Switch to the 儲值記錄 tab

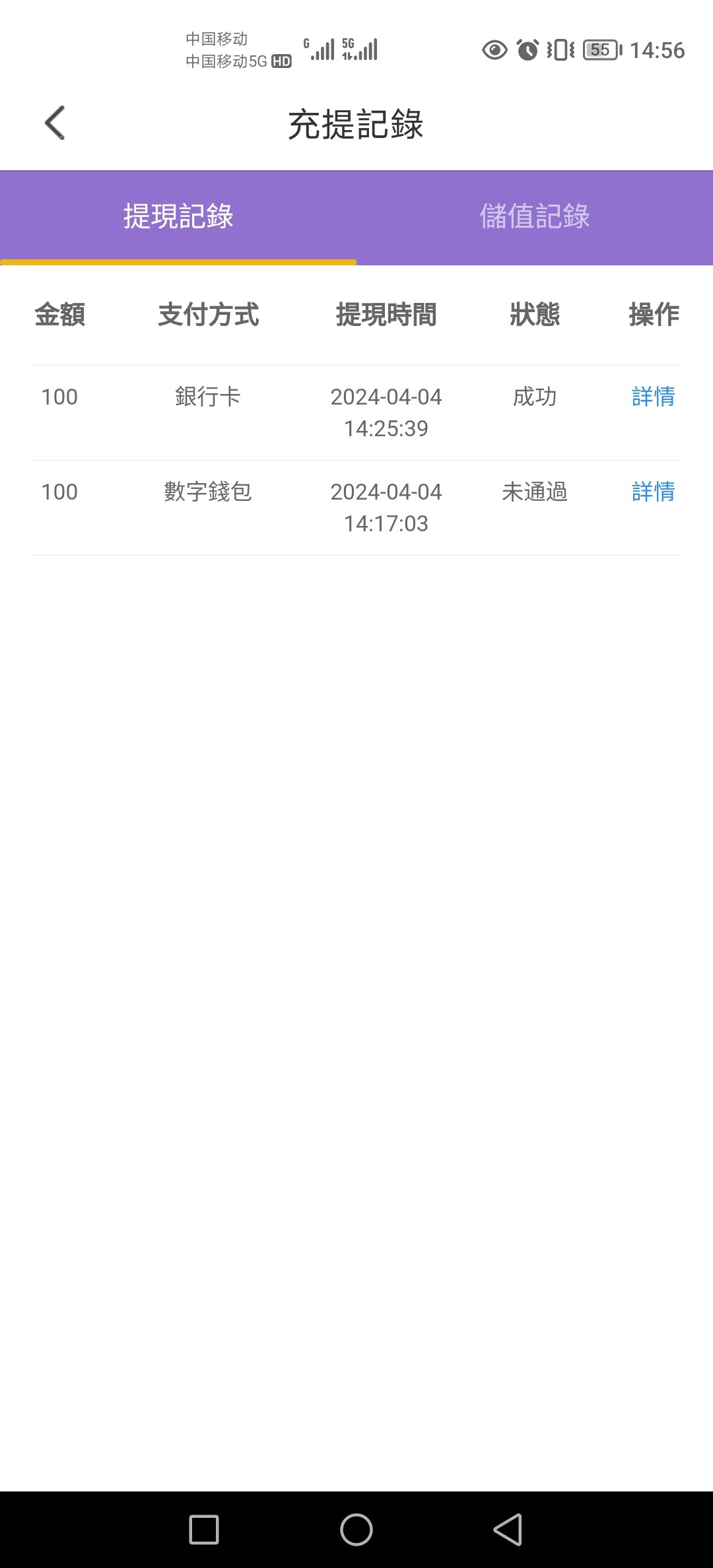pyautogui.click(x=534, y=216)
